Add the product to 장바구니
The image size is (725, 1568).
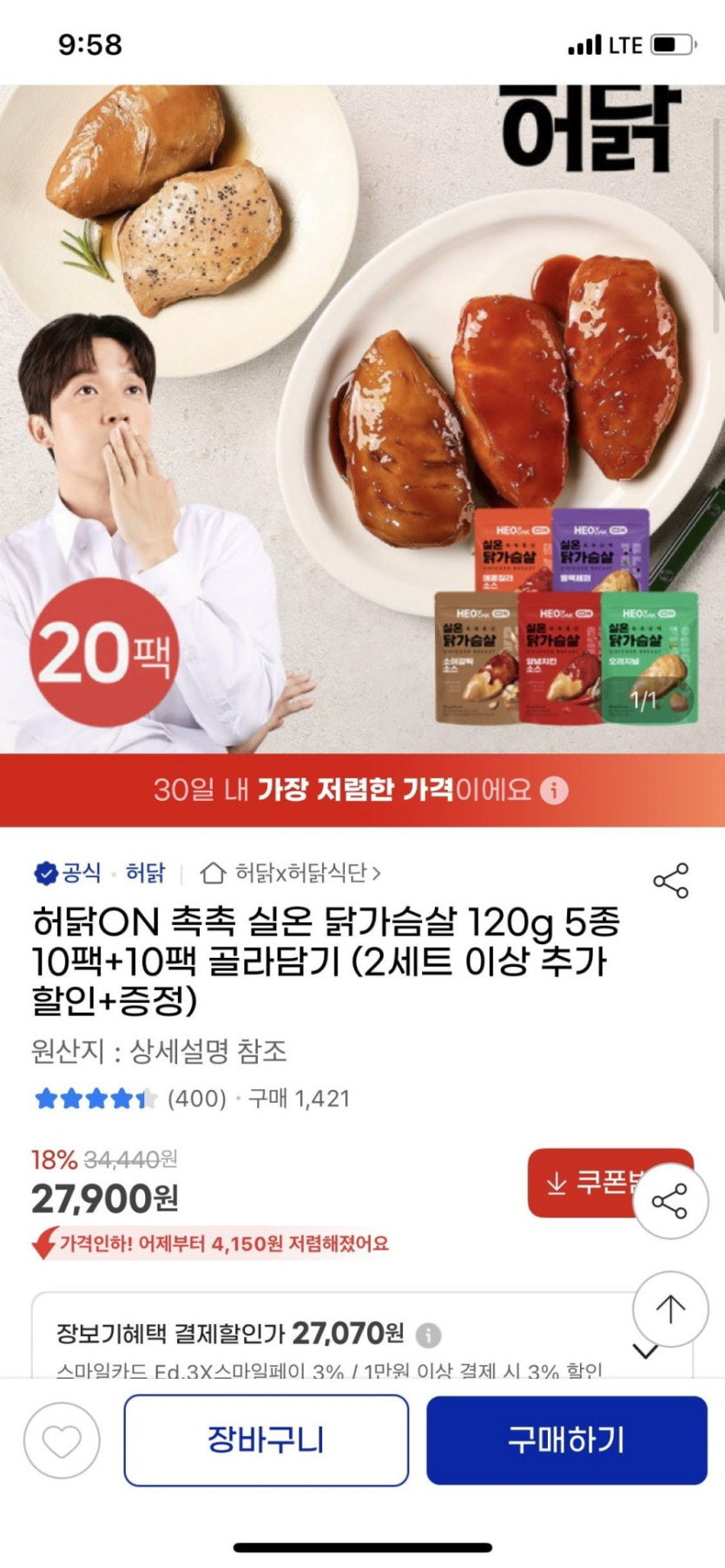[x=266, y=1440]
